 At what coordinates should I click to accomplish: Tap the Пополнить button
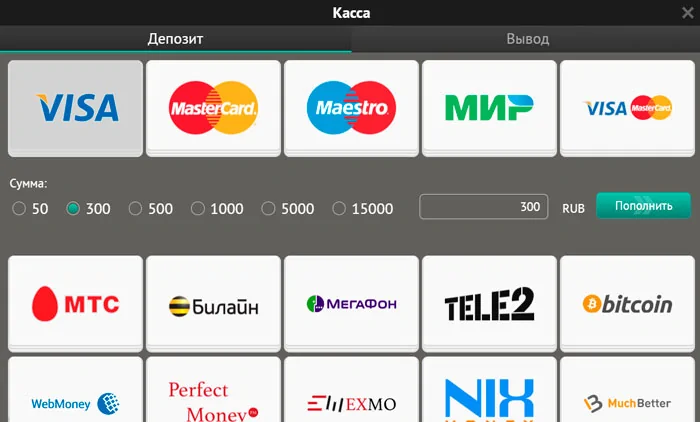click(643, 206)
